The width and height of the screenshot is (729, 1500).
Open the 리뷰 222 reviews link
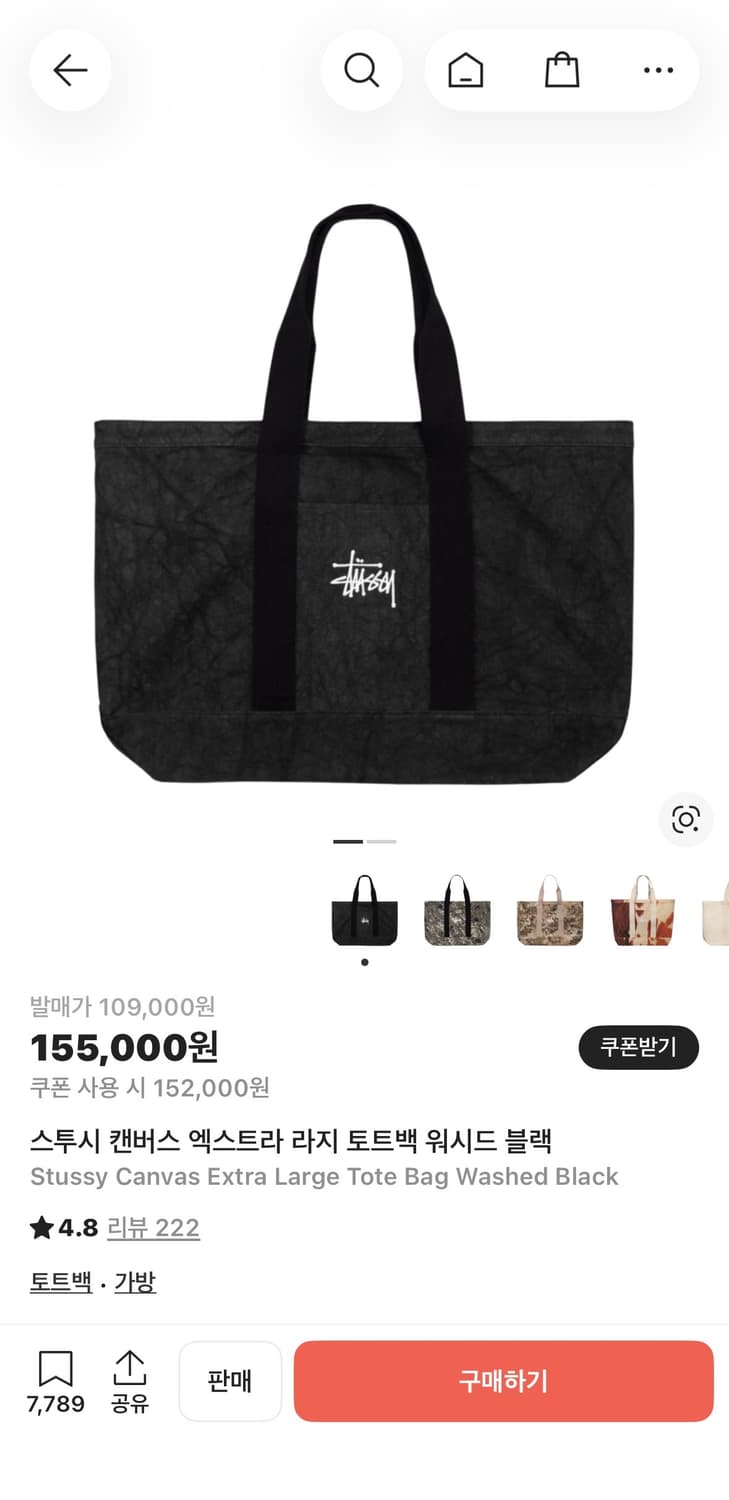pyautogui.click(x=154, y=1228)
